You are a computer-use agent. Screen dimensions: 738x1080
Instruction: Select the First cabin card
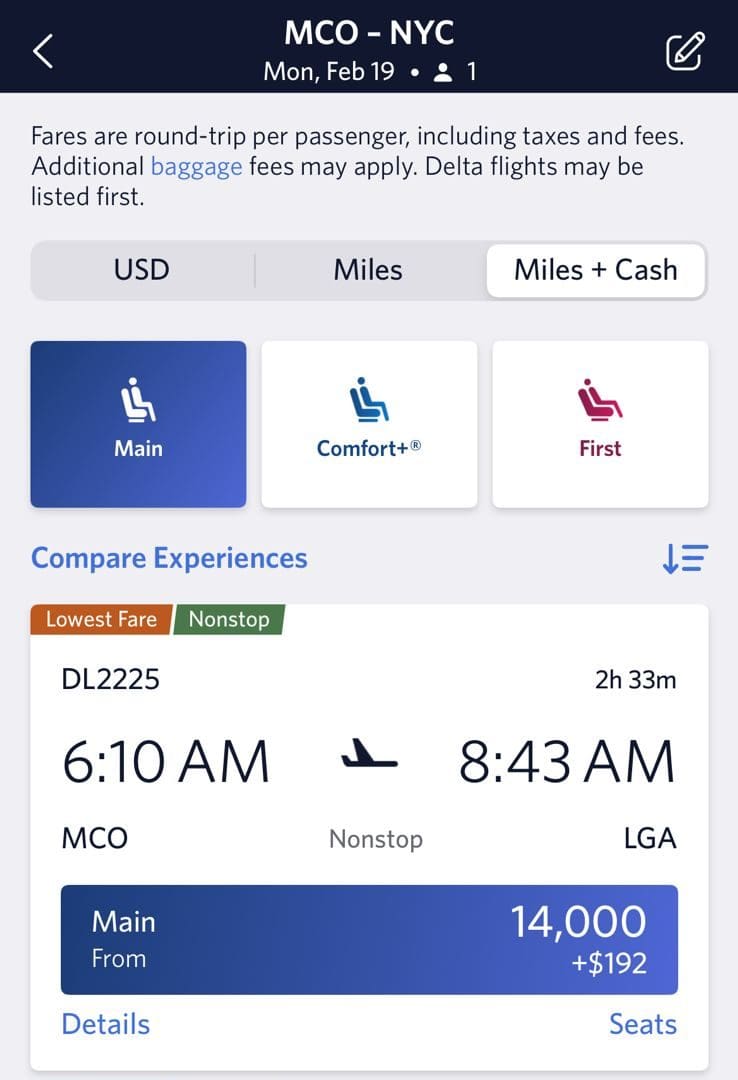click(x=600, y=423)
